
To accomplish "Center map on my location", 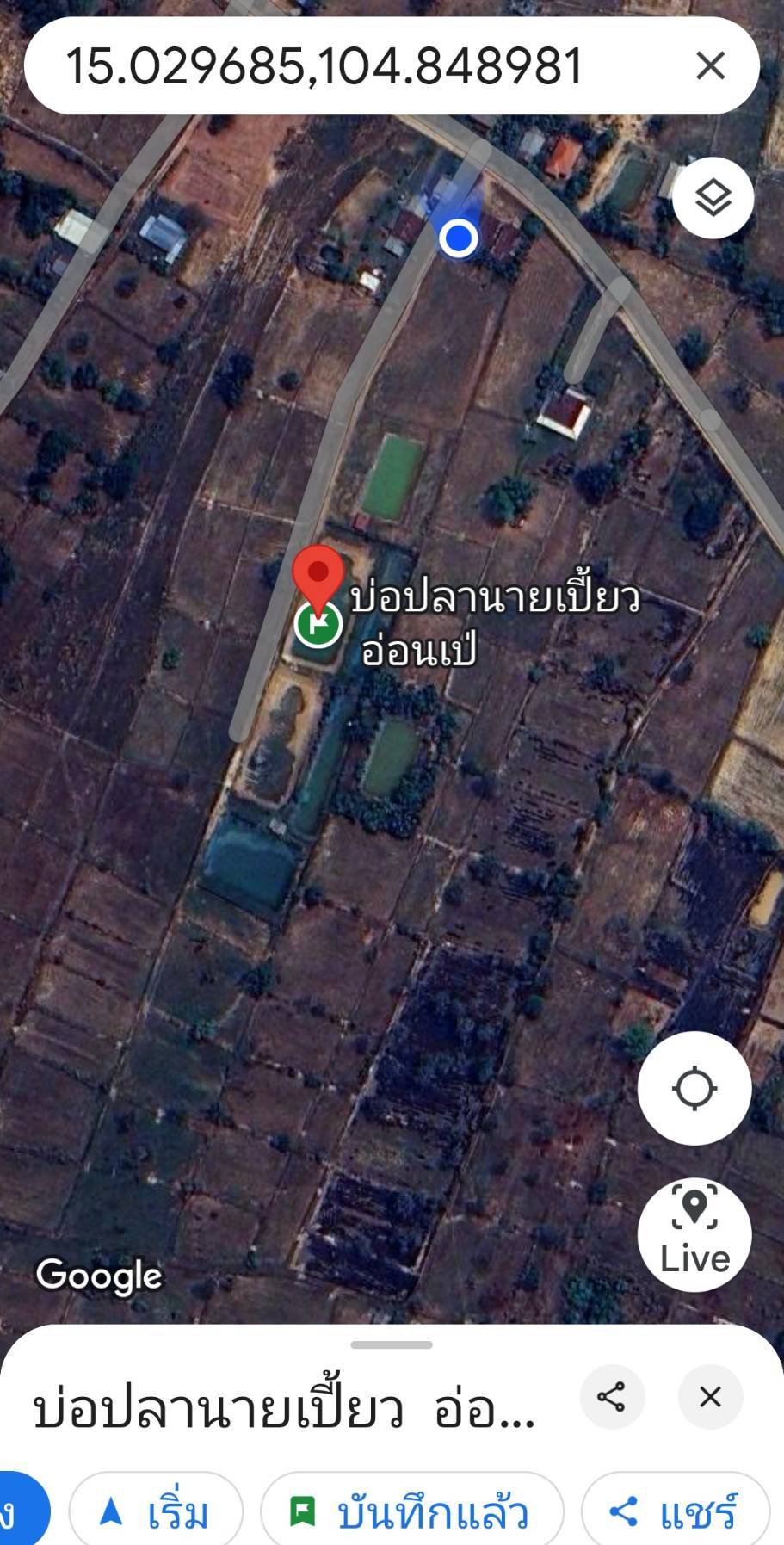I will coord(694,1088).
